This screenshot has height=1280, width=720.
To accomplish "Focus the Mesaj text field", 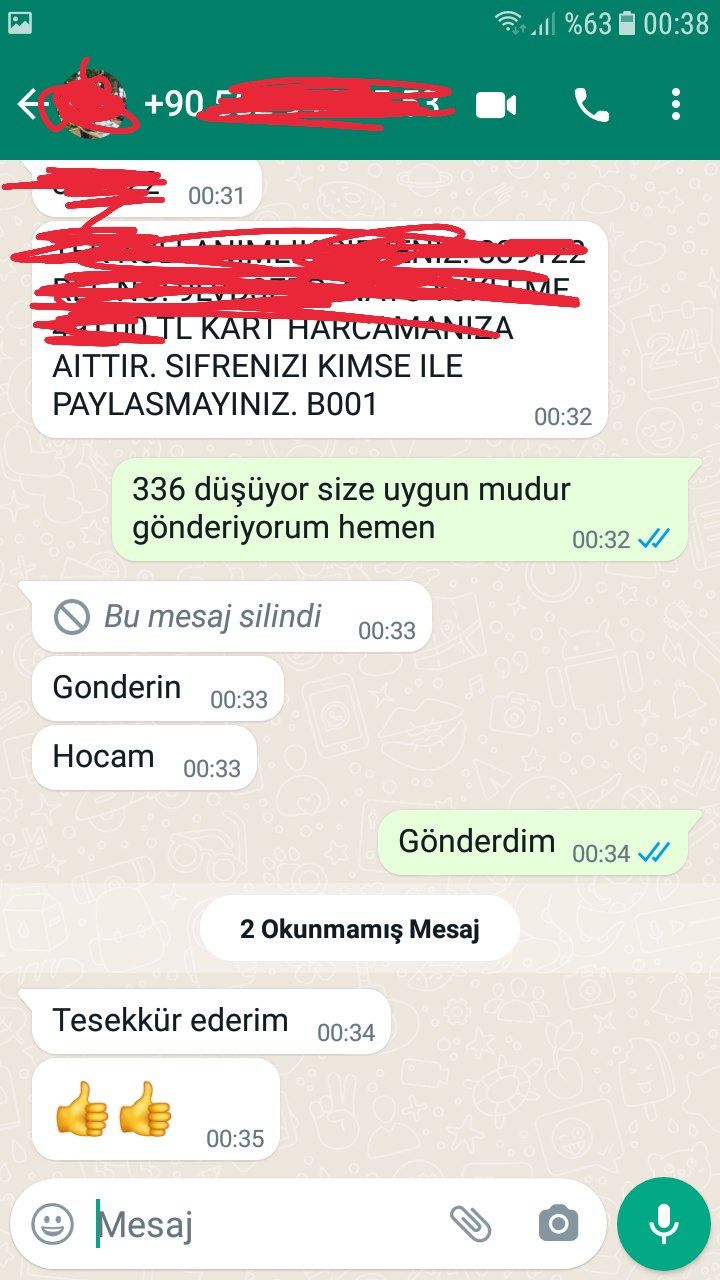I will click(x=260, y=1223).
